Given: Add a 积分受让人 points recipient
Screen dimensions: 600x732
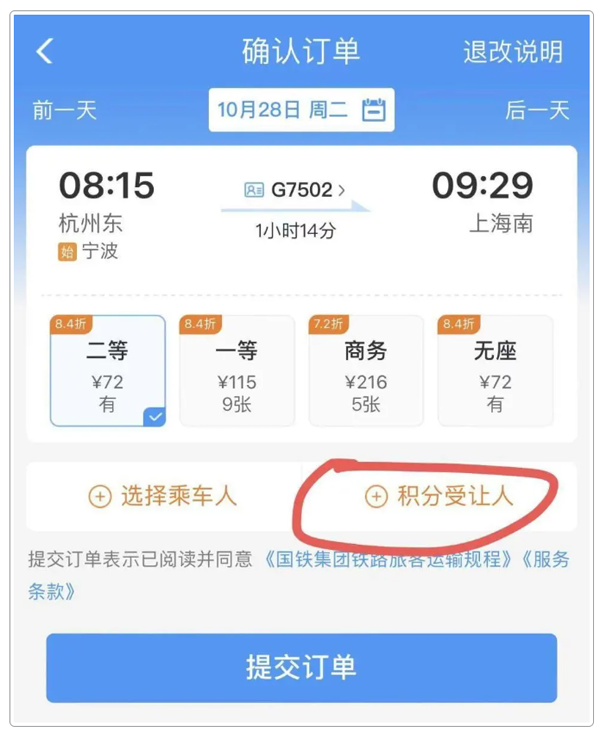Looking at the screenshot, I should (438, 496).
